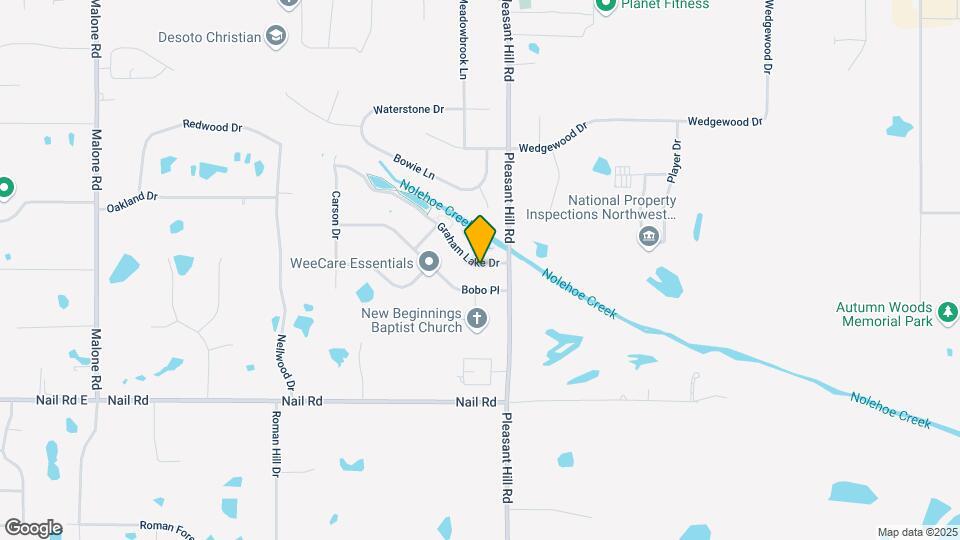
Task: Tap the orange location pin marker
Action: (480, 238)
